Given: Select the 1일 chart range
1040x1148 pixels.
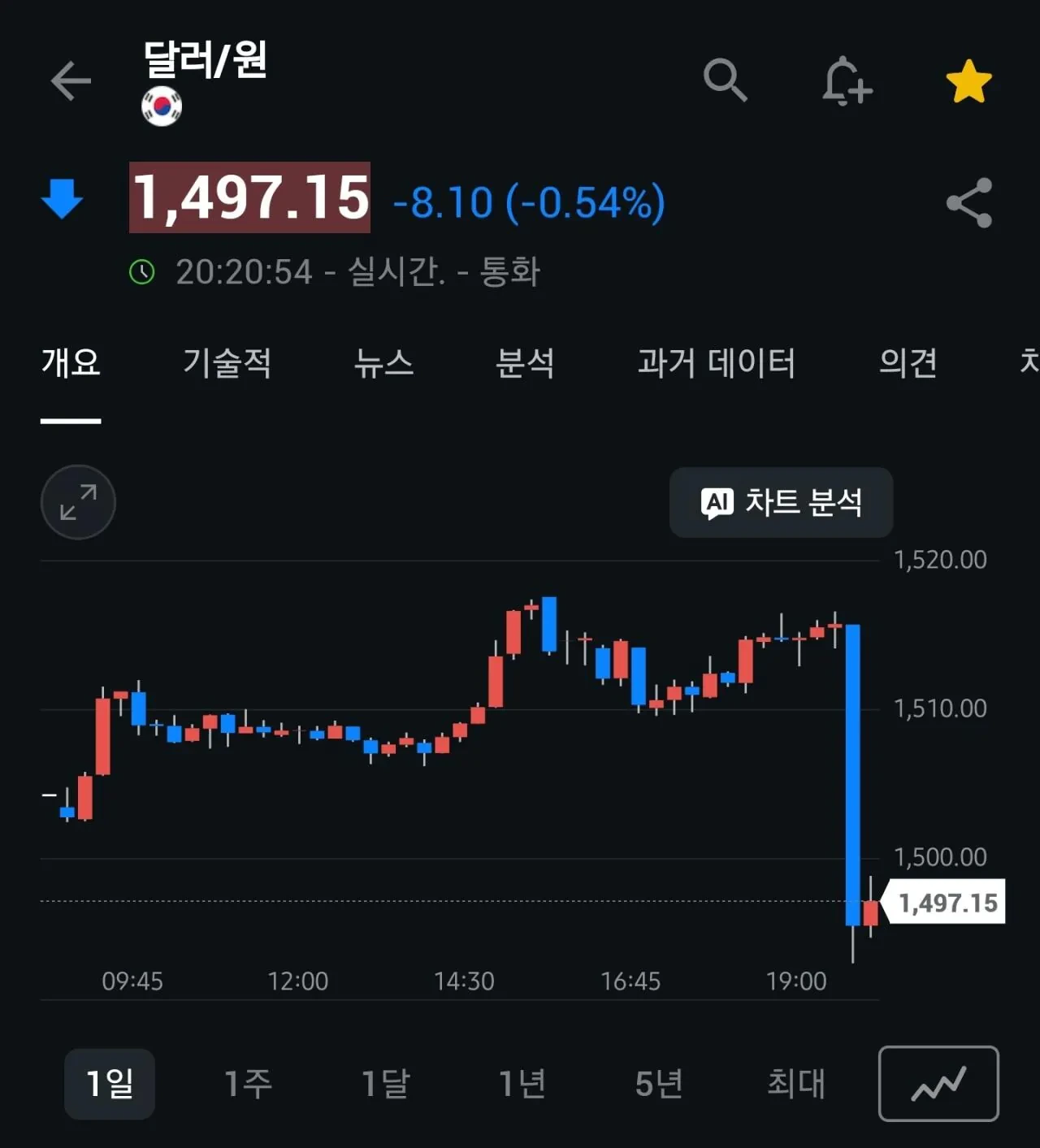Looking at the screenshot, I should [x=110, y=1084].
